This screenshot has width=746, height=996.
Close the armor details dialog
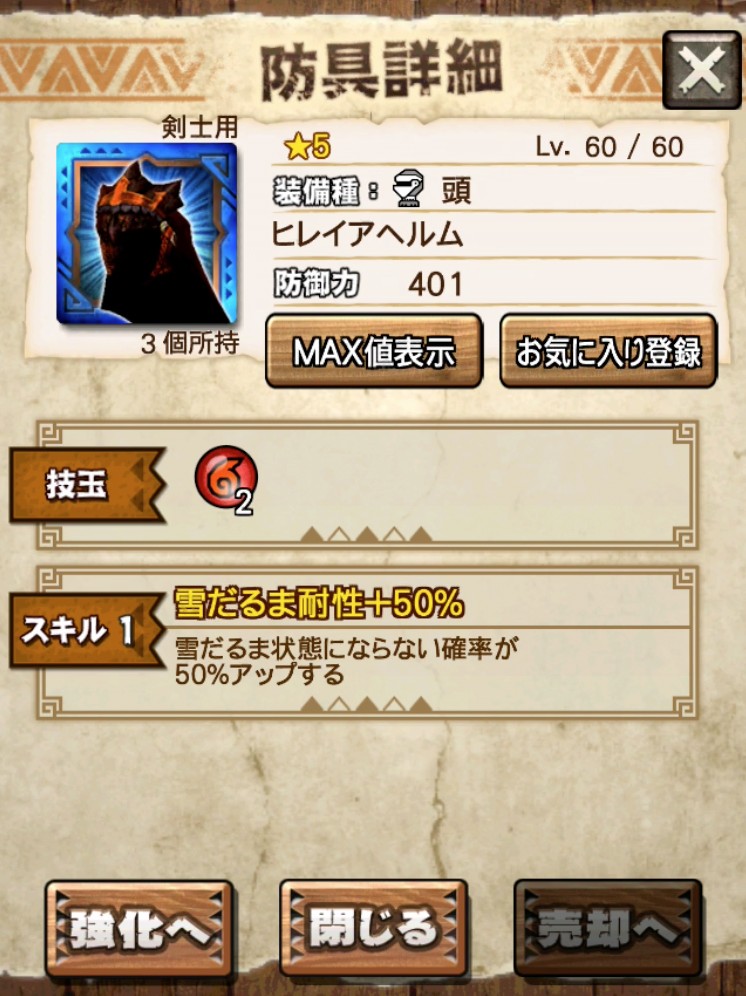[x=701, y=71]
